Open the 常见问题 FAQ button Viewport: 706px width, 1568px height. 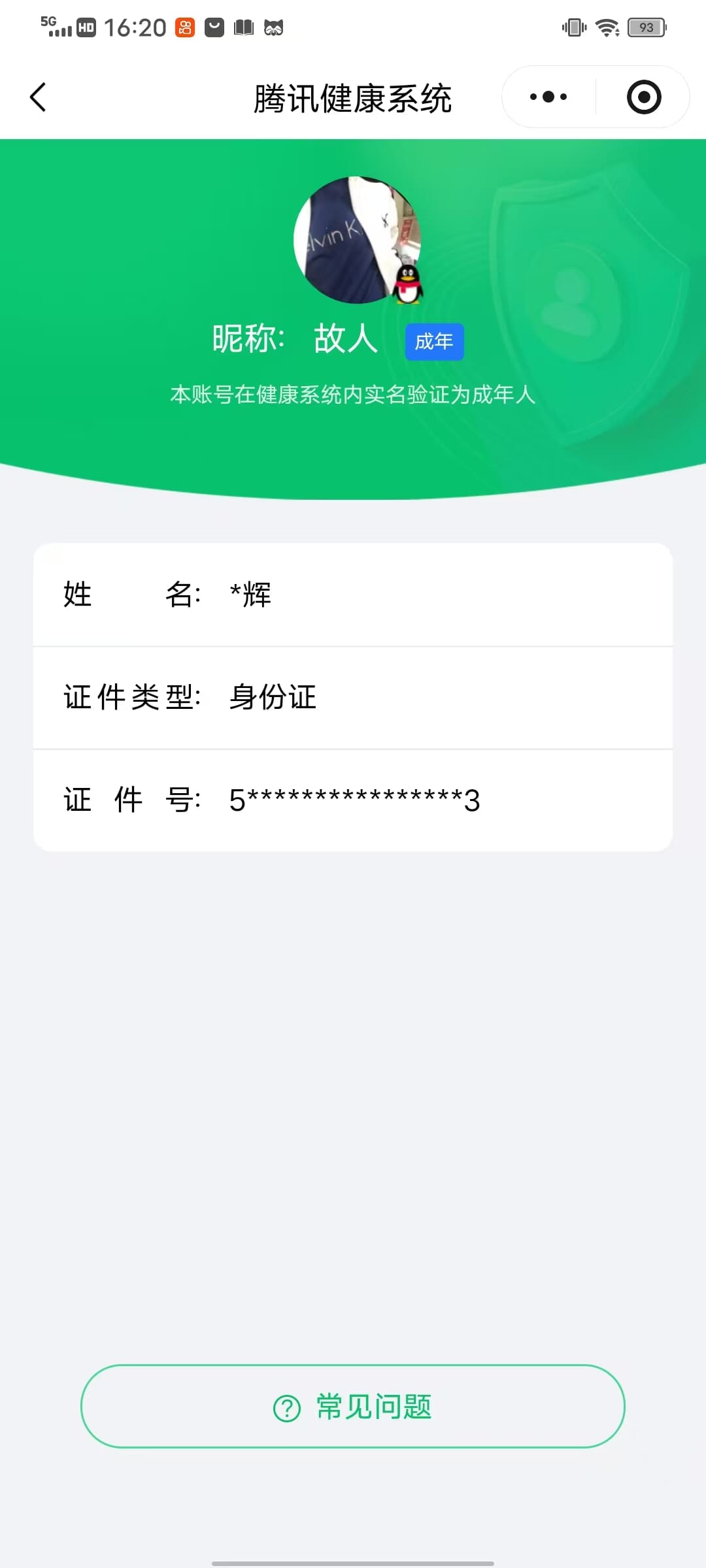pos(353,1407)
